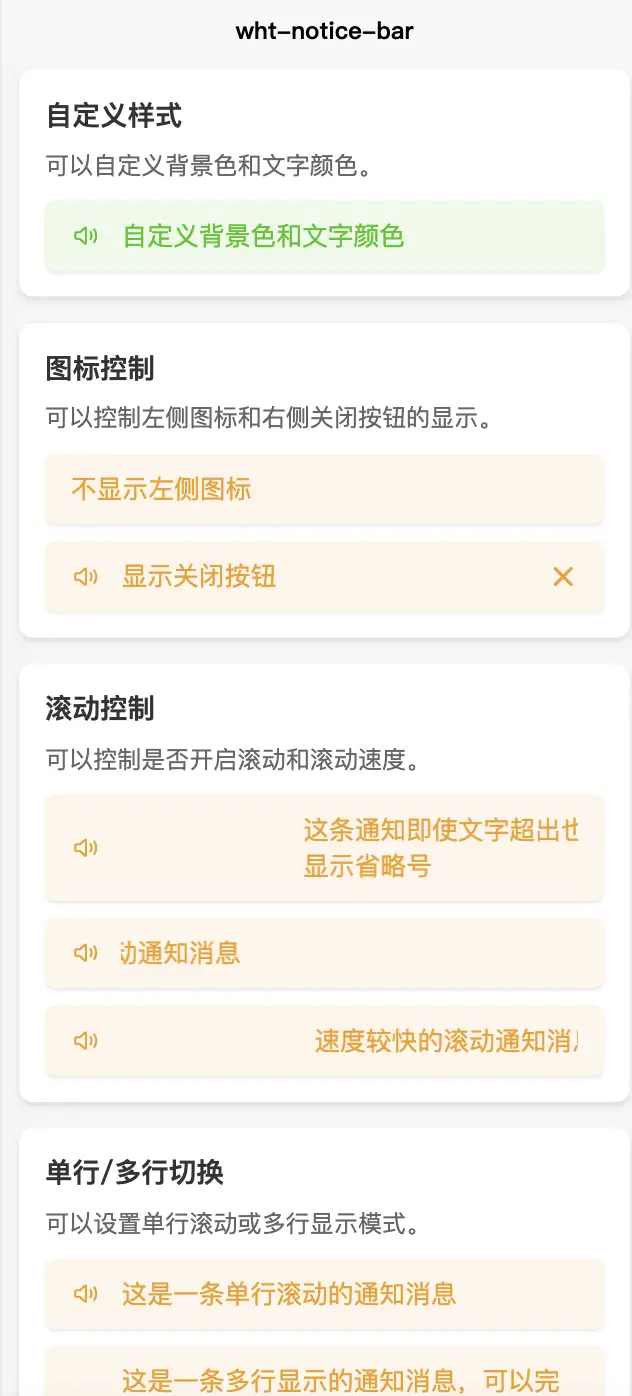Tap the 这是一条单行滚动的通知消息 notice bar
Image resolution: width=632 pixels, height=1396 pixels.
324,1294
